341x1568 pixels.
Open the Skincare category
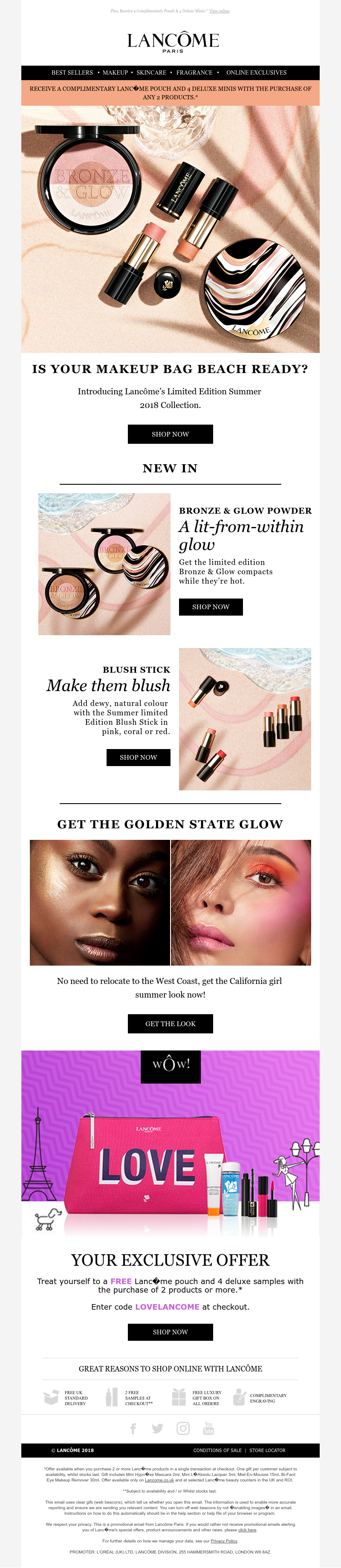(x=151, y=72)
